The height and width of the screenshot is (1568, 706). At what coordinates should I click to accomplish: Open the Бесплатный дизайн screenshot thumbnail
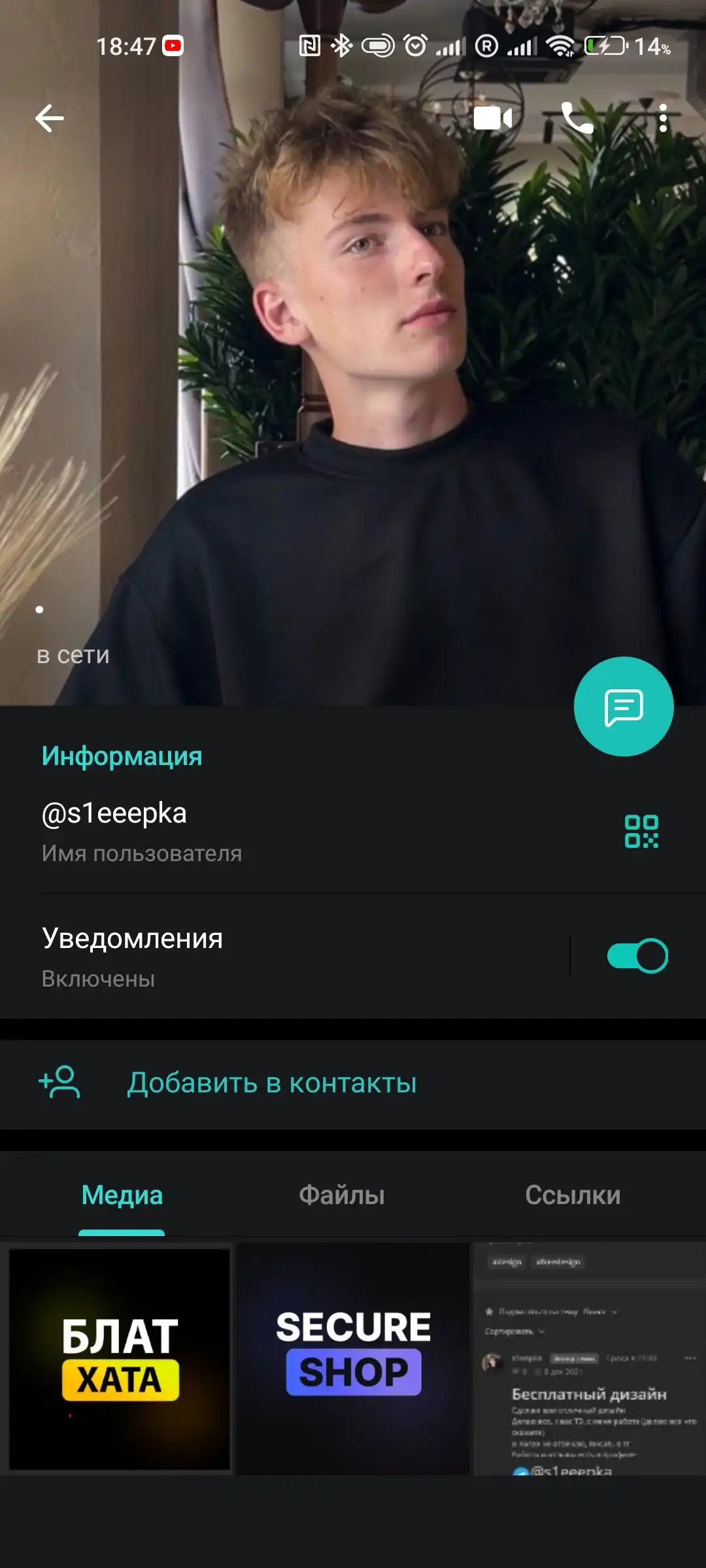pyautogui.click(x=590, y=1359)
